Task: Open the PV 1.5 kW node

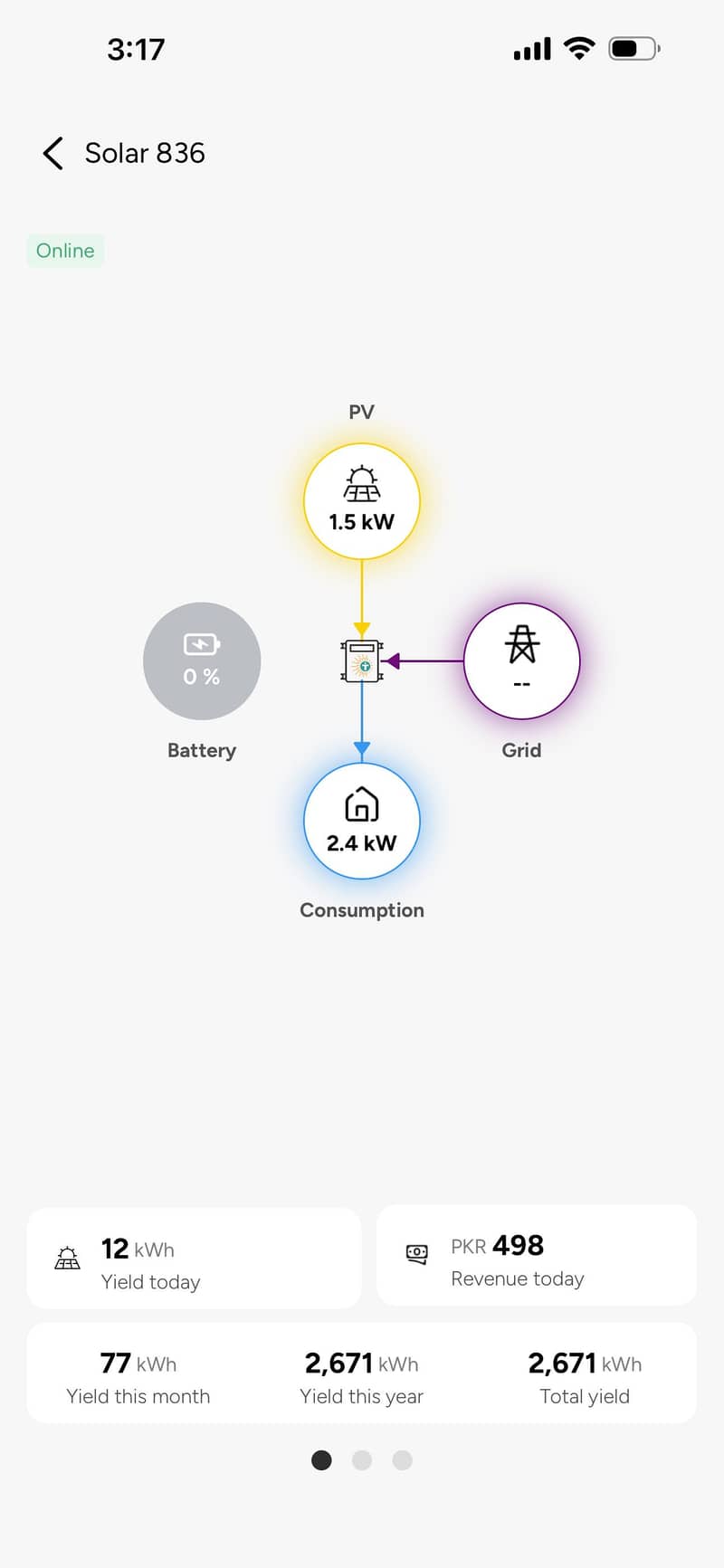Action: 362,501
